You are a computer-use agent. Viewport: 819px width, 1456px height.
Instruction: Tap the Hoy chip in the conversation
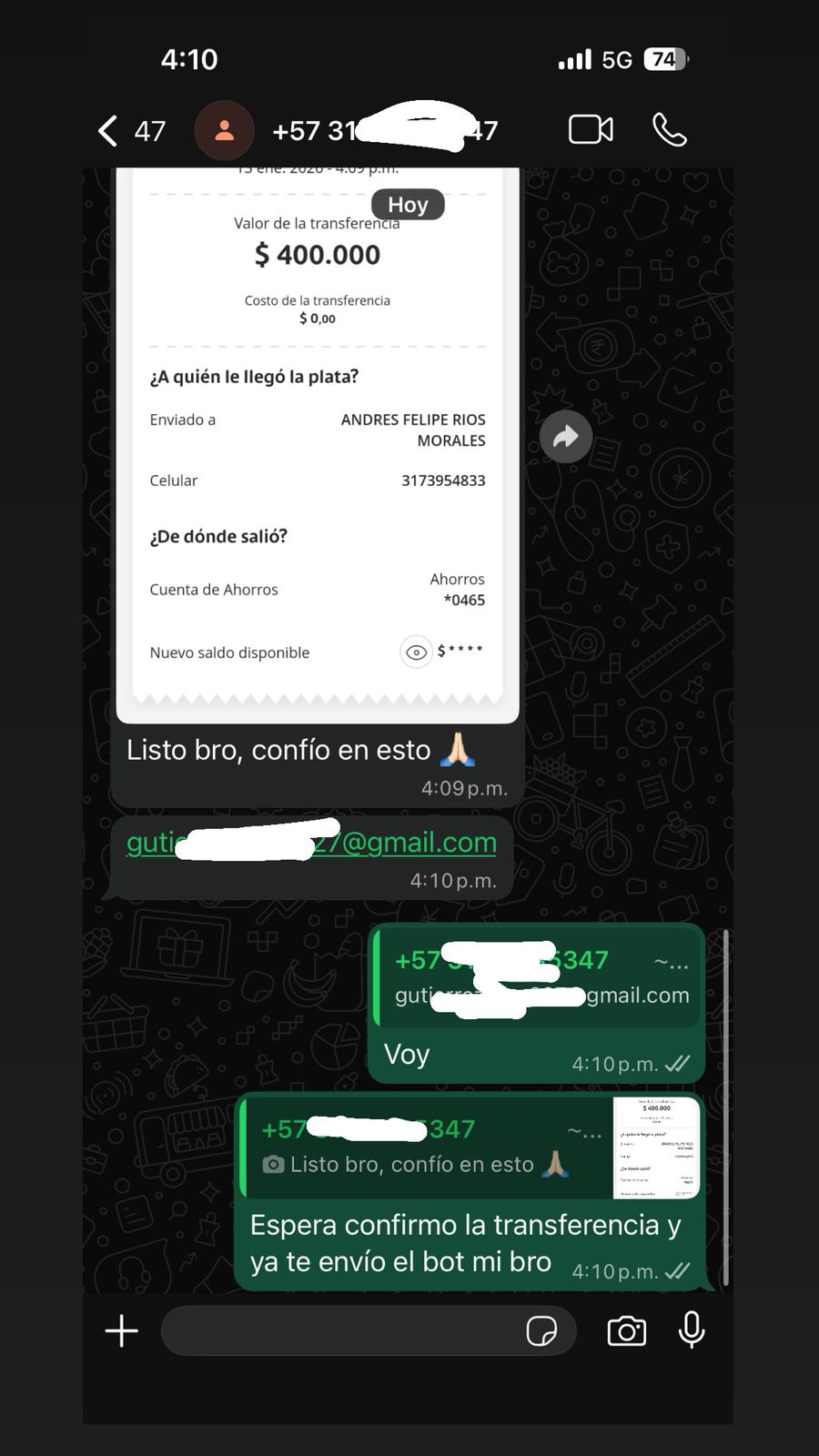pyautogui.click(x=408, y=204)
